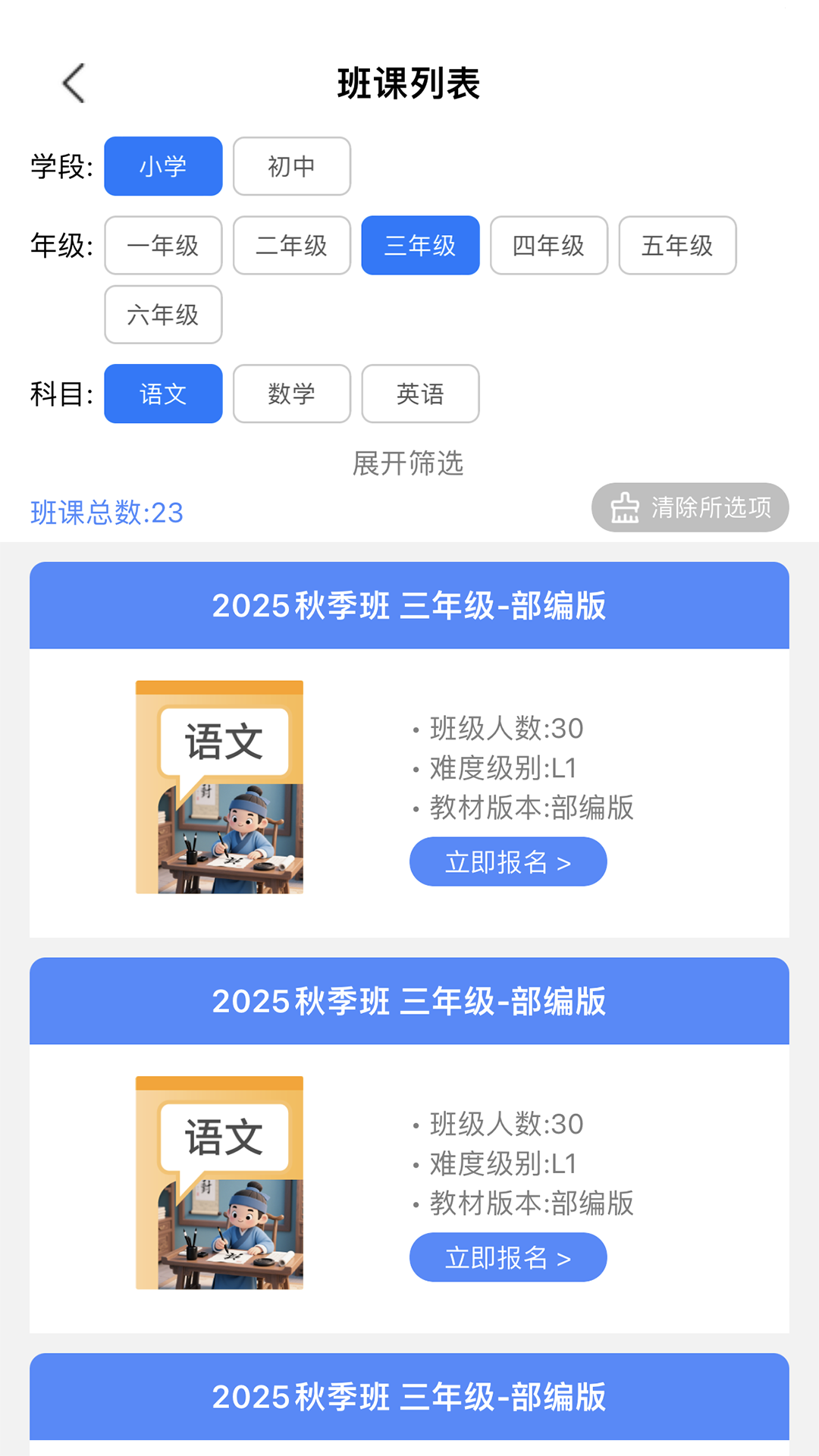This screenshot has height=1456, width=819.
Task: Select 四年级 grade filter
Action: (548, 245)
